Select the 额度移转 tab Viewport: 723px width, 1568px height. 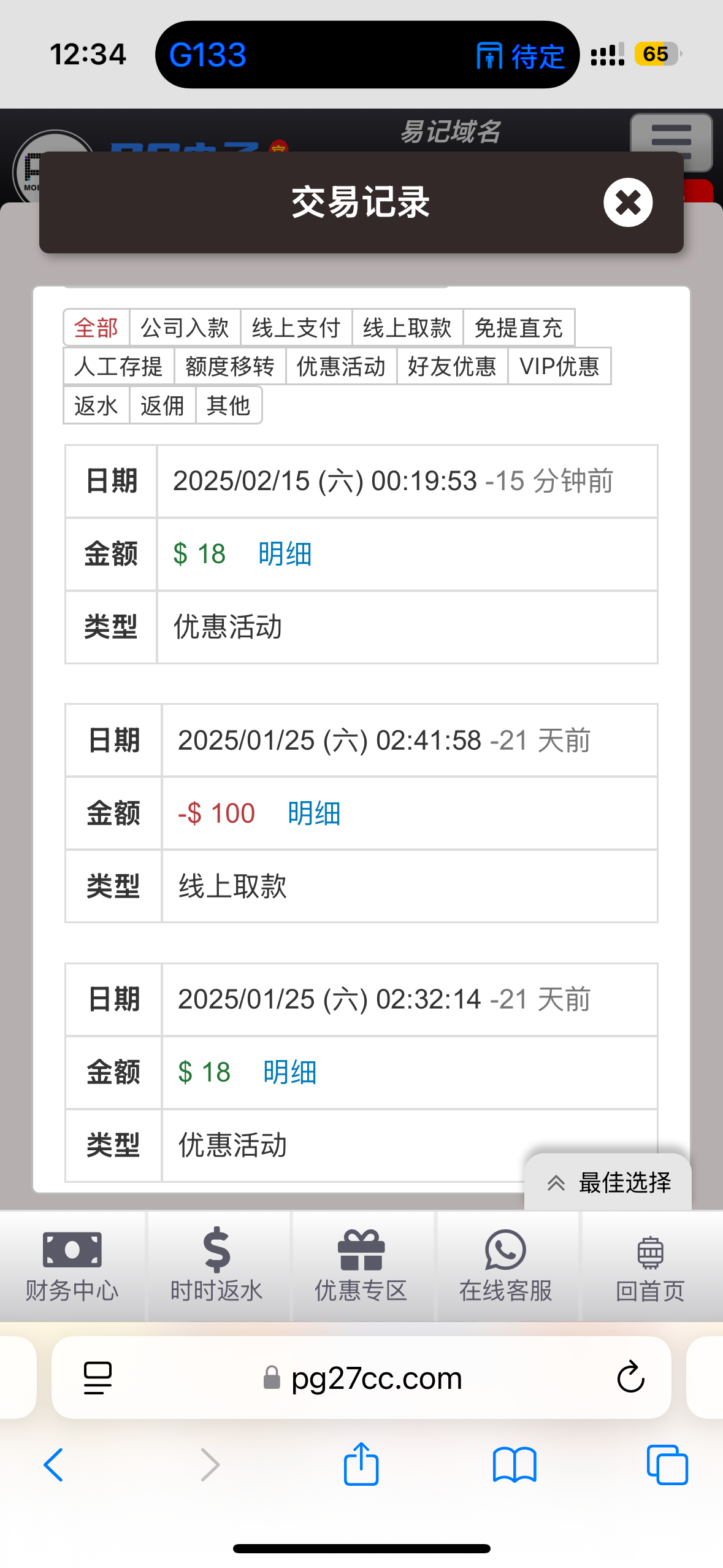point(230,366)
